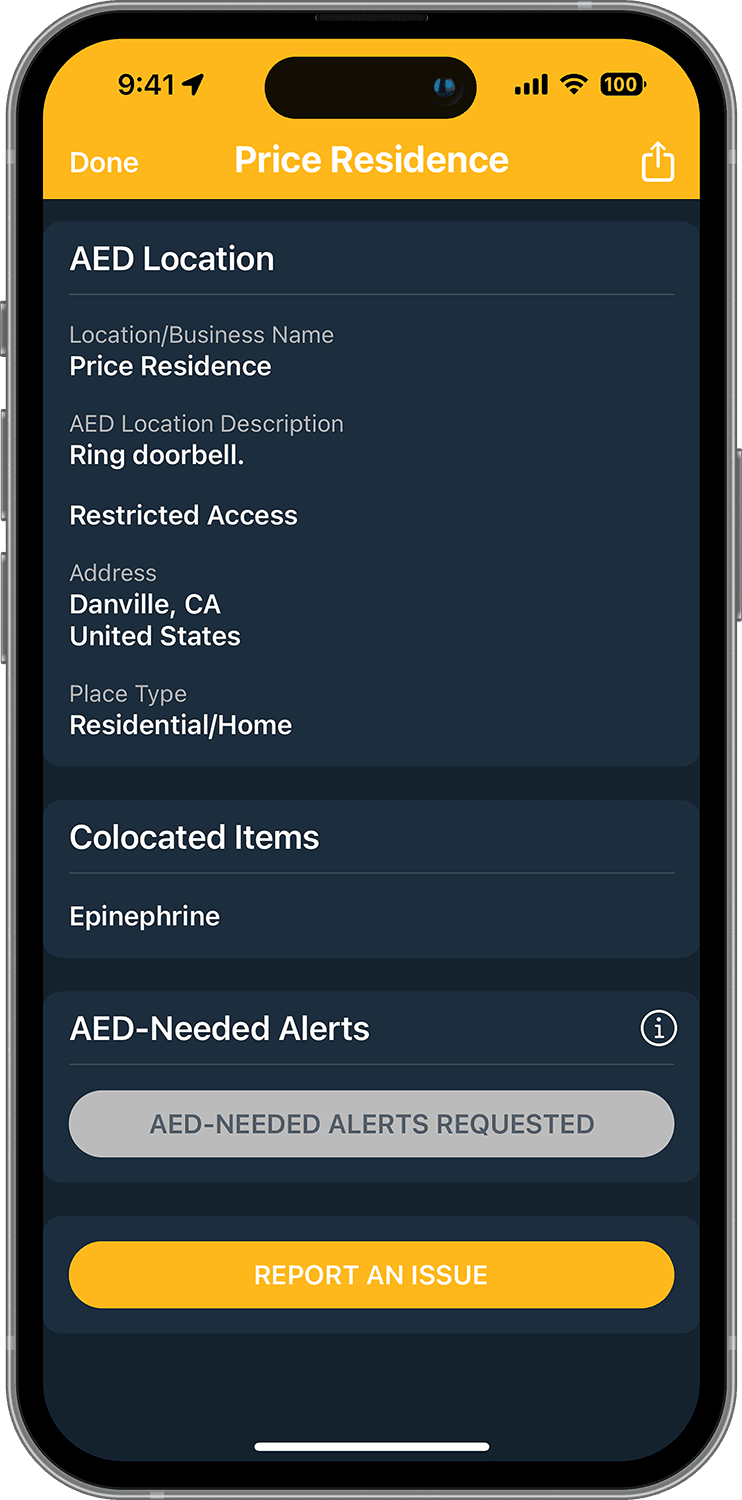Tap Done to close Price Residence details
This screenshot has width=742, height=1500.
pyautogui.click(x=104, y=163)
